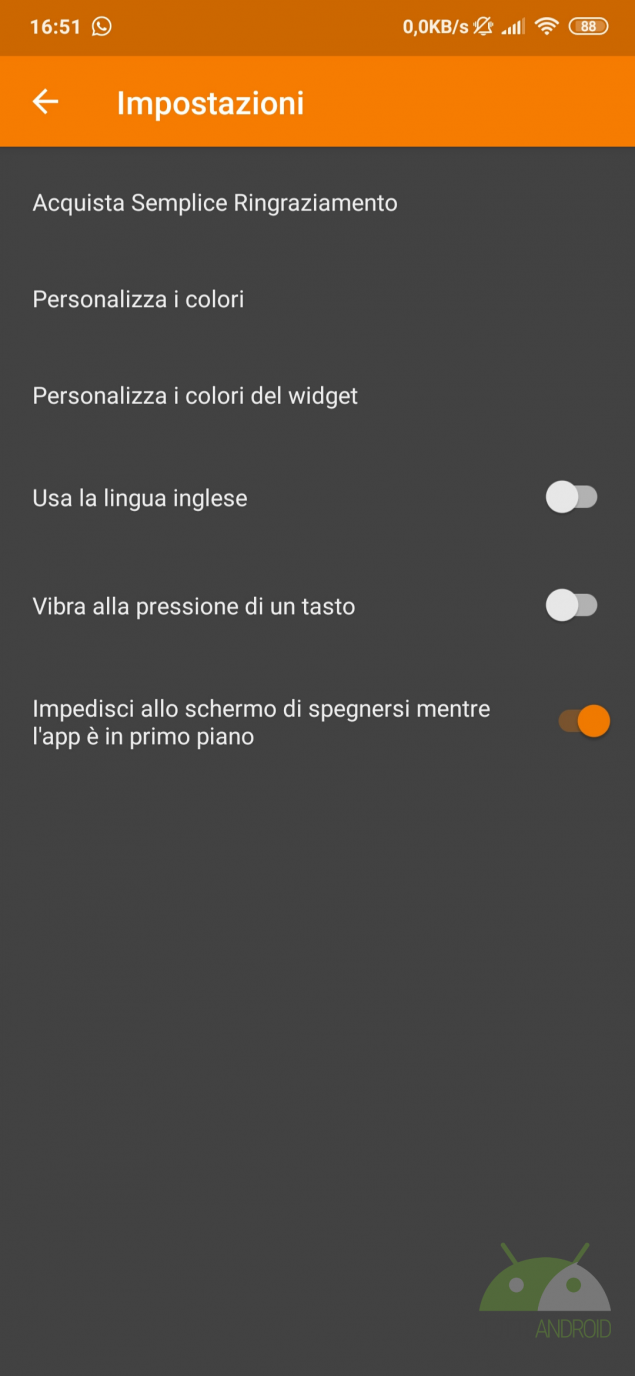Enable the Usa la lingua inglese switch
Screen dimensions: 635x1376
pyautogui.click(x=571, y=498)
